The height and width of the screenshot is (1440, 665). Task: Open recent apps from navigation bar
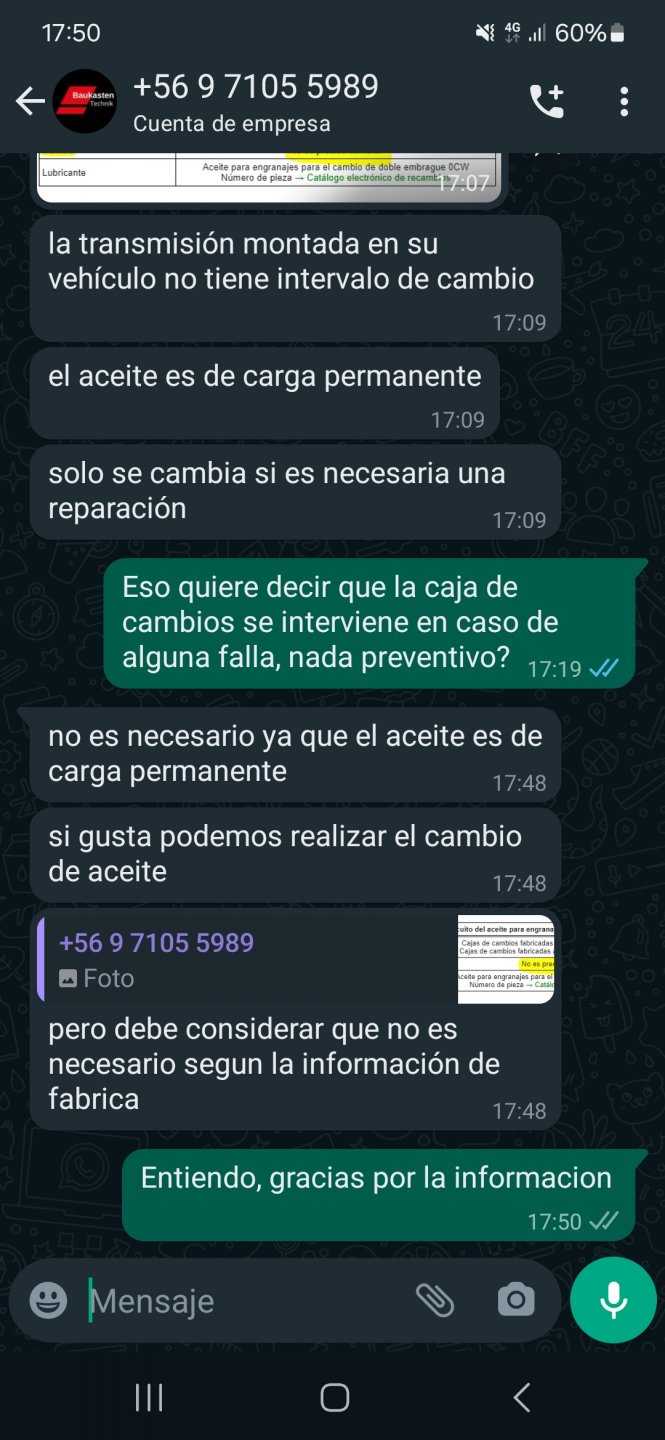coord(149,1398)
